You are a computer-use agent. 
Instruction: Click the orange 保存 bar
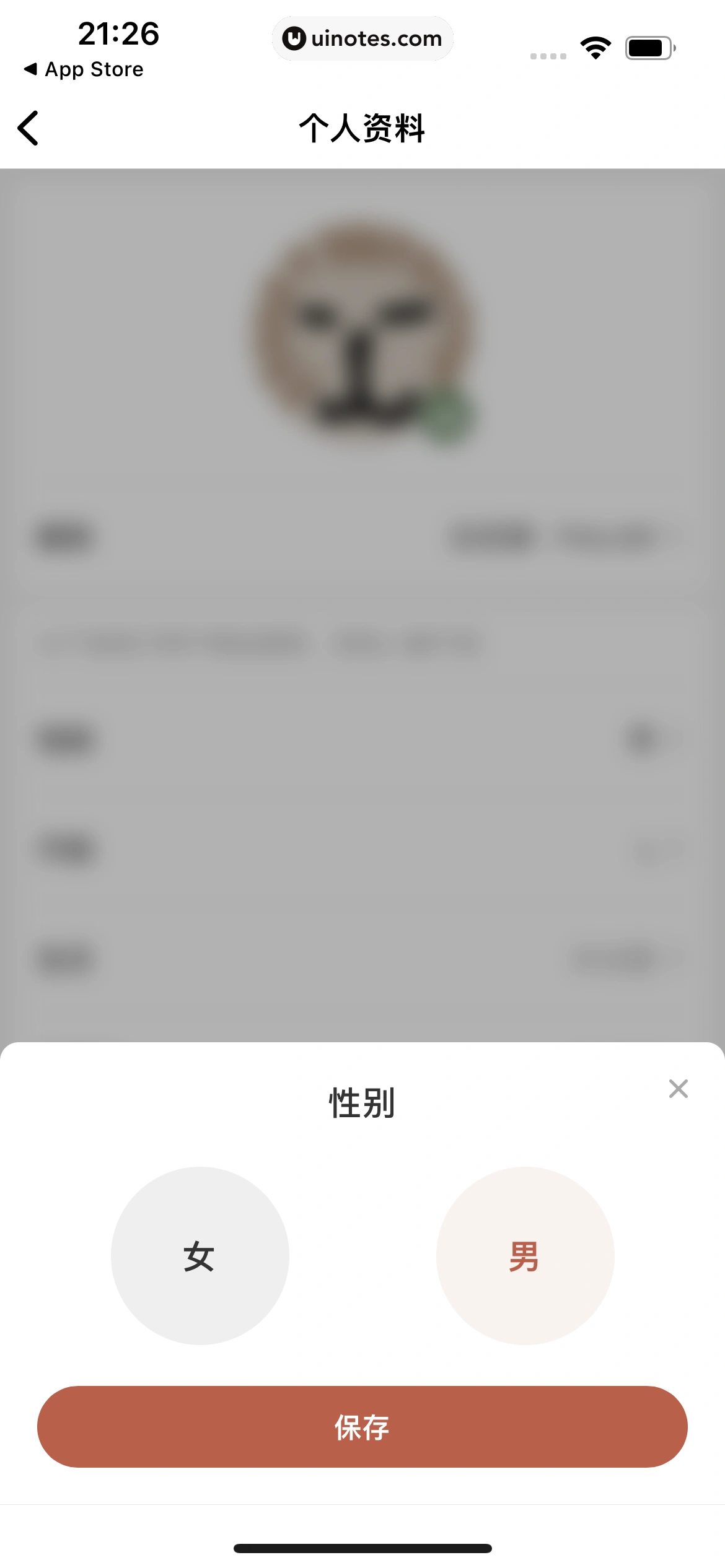(x=362, y=1428)
